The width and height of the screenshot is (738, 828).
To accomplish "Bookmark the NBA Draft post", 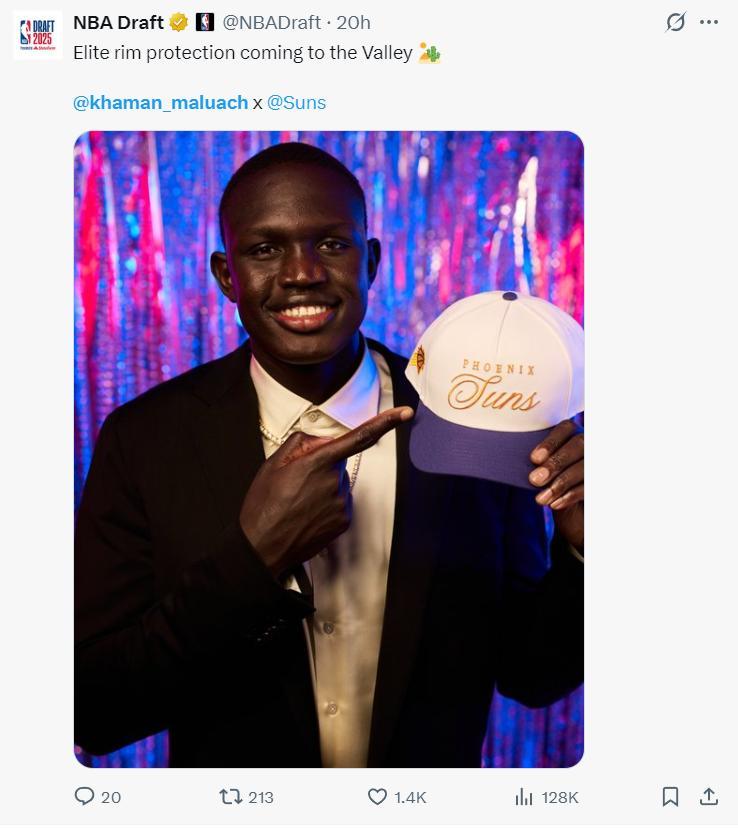I will tap(670, 797).
